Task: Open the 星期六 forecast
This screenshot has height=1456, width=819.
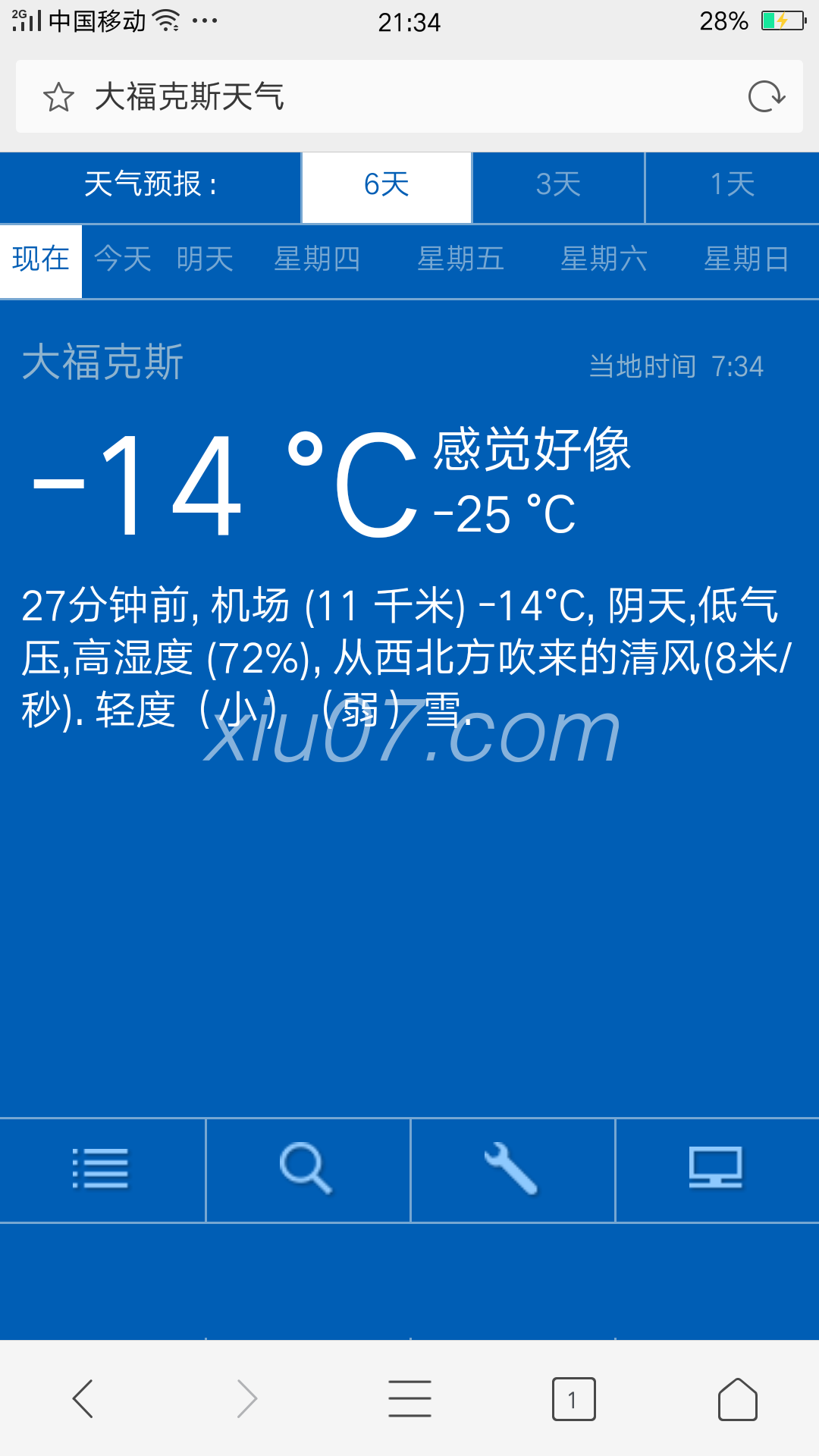Action: [604, 259]
